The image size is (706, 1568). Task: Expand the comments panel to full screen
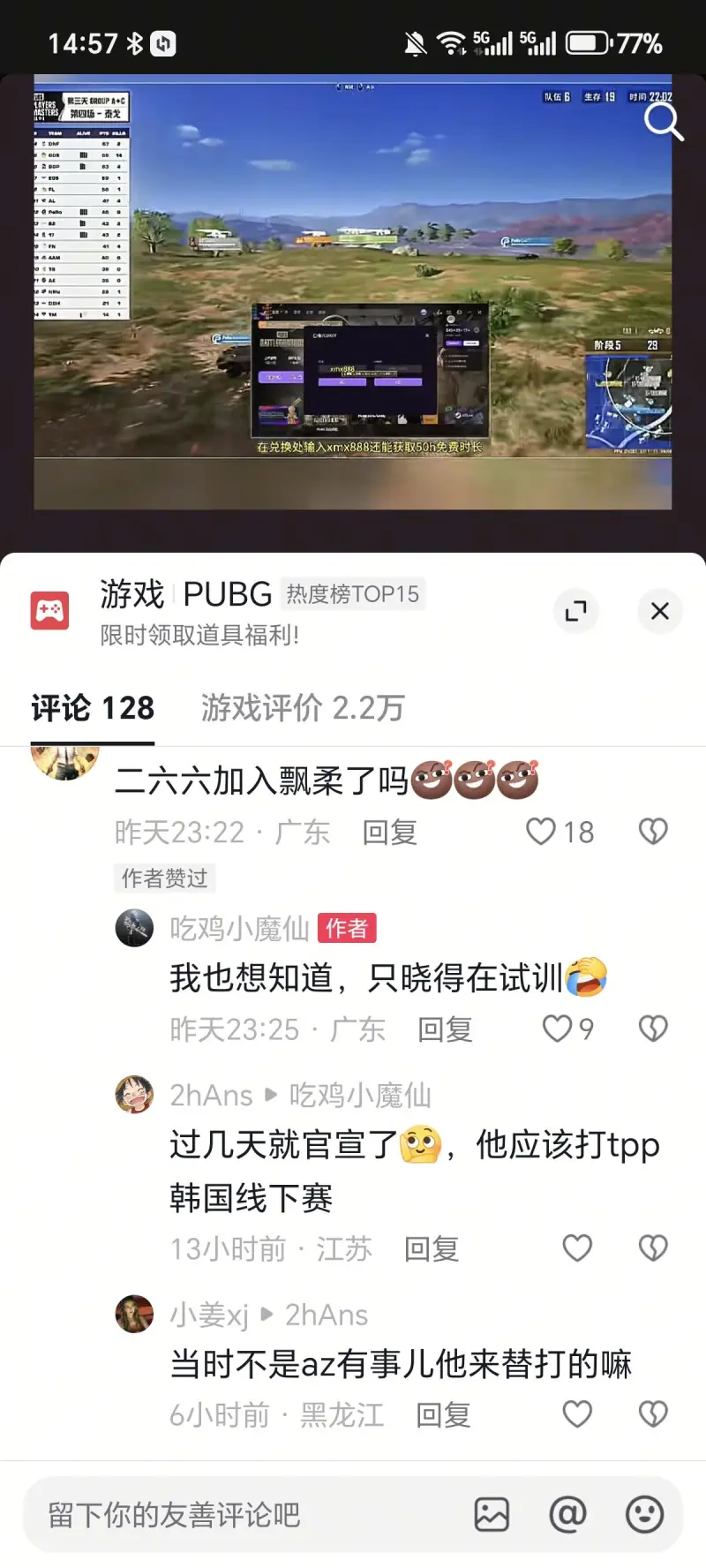(x=575, y=611)
